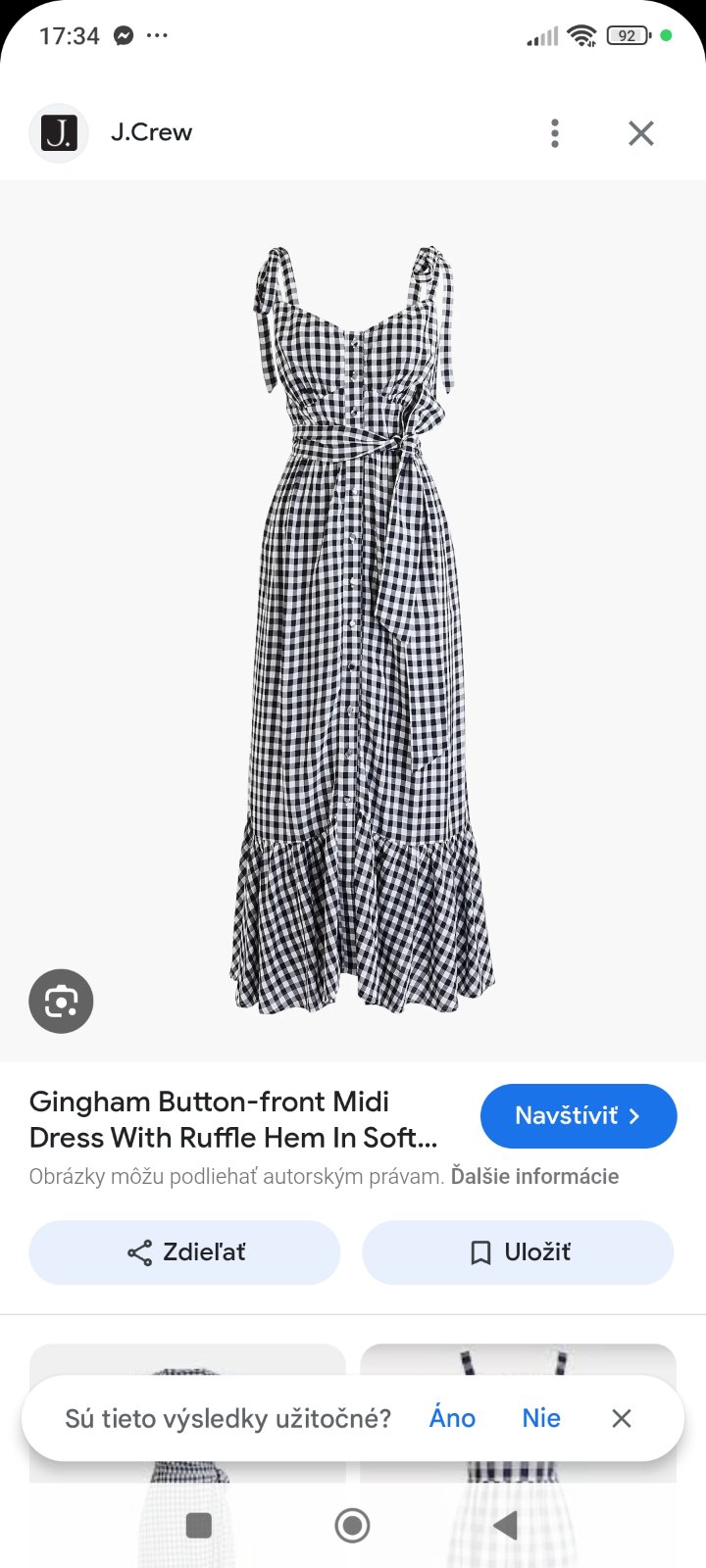The image size is (706, 1568).
Task: Open the Ďalšie informácie copyright link
Action: pyautogui.click(x=534, y=1176)
